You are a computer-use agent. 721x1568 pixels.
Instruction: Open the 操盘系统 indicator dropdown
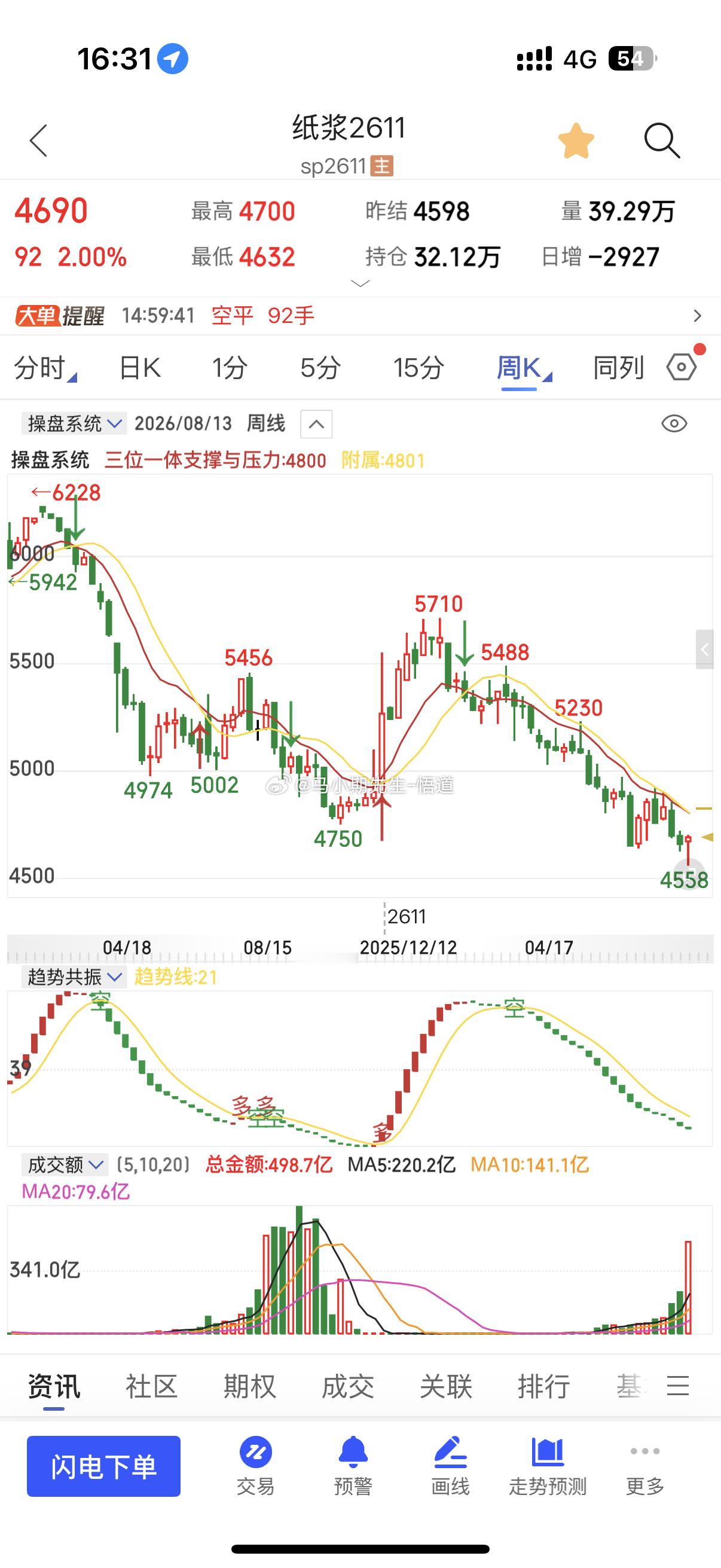click(74, 423)
